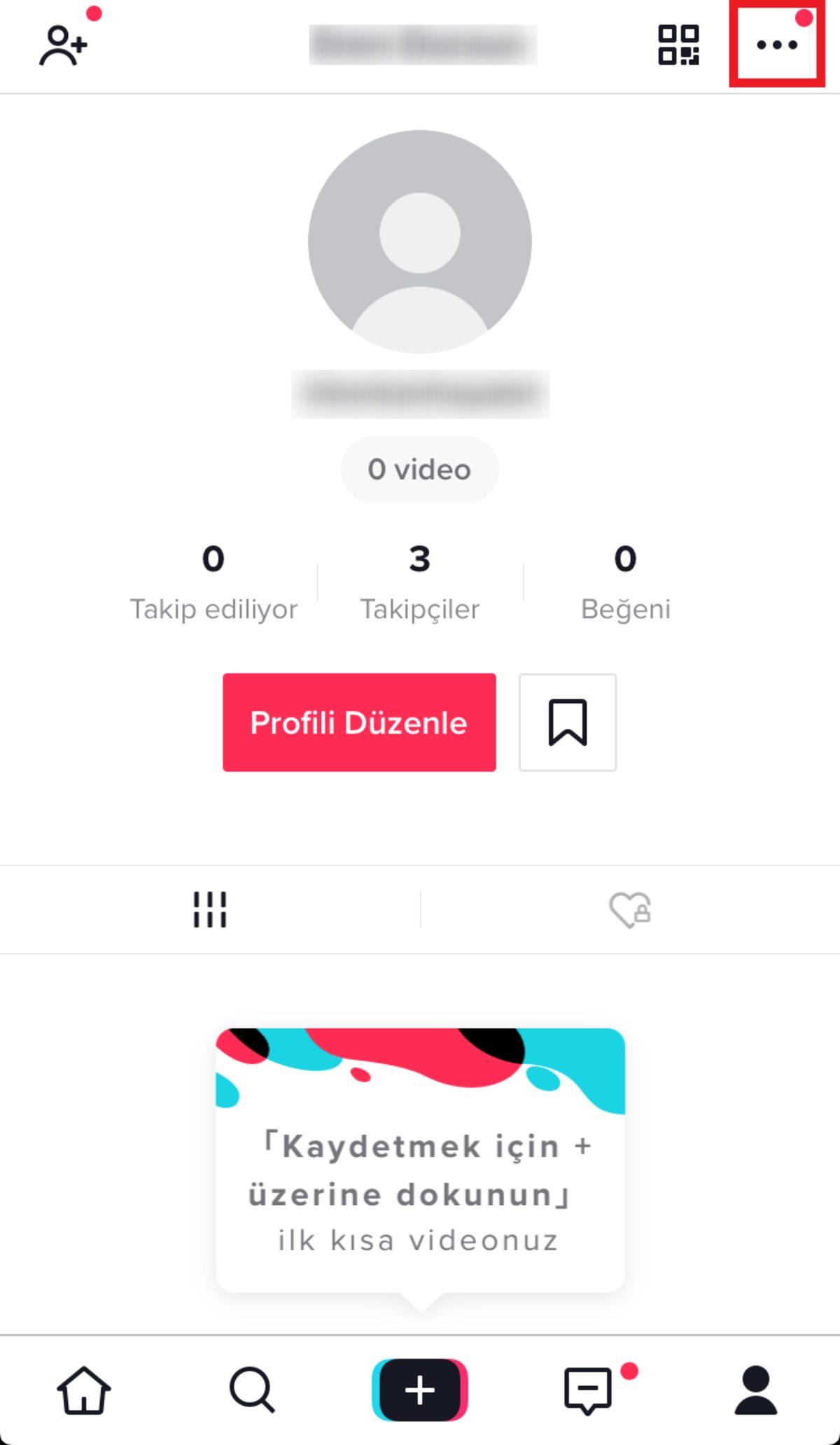This screenshot has height=1445, width=840.
Task: Tap the bookmark saved videos icon
Action: click(568, 722)
